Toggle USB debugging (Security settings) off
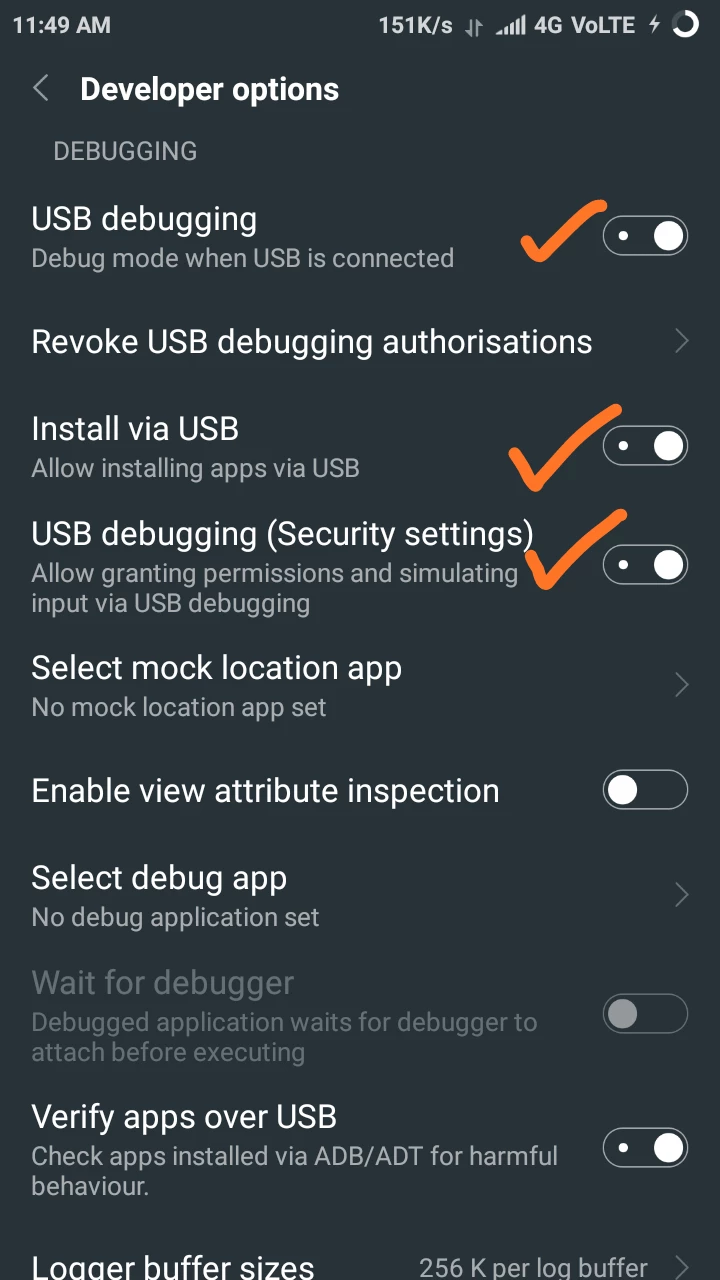720x1280 pixels. (645, 566)
